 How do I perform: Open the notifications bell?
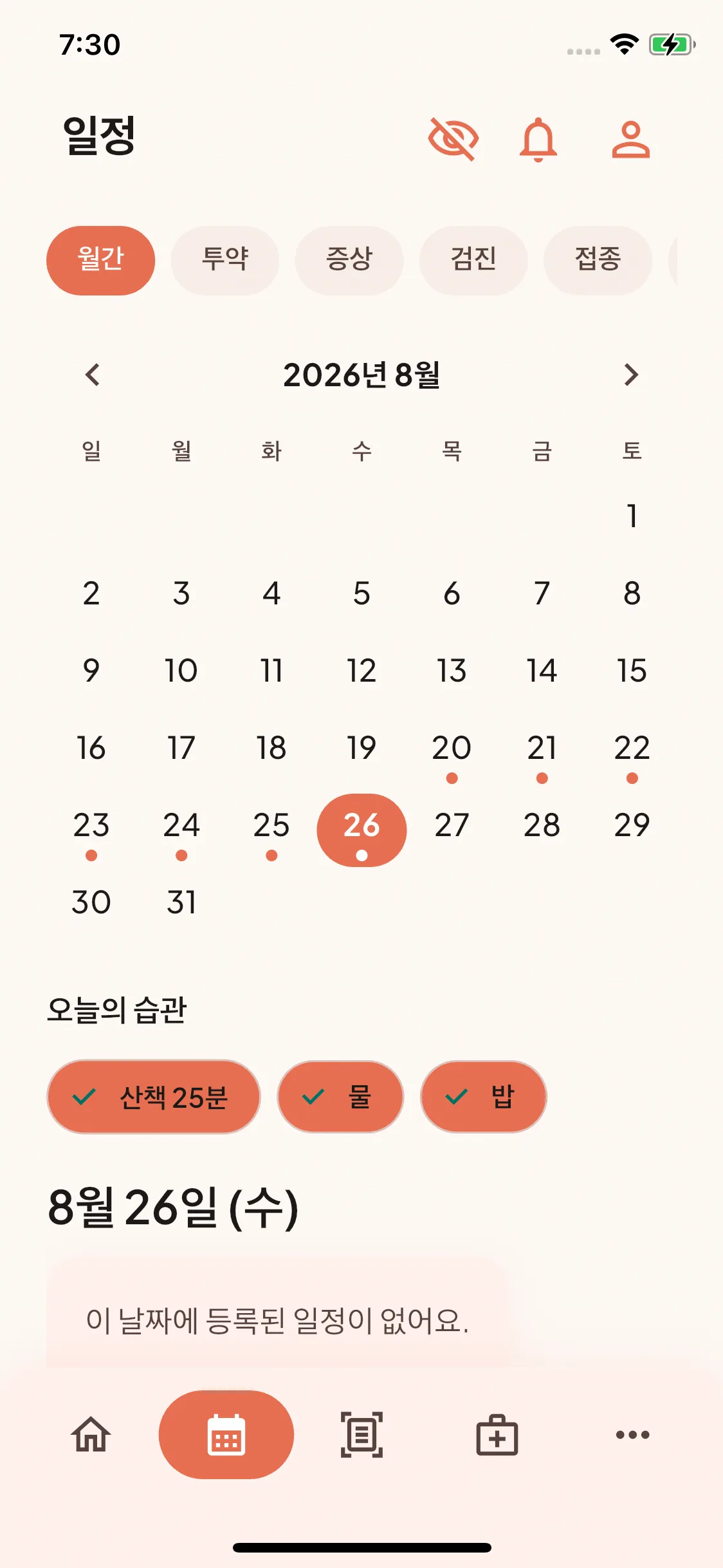[x=538, y=139]
